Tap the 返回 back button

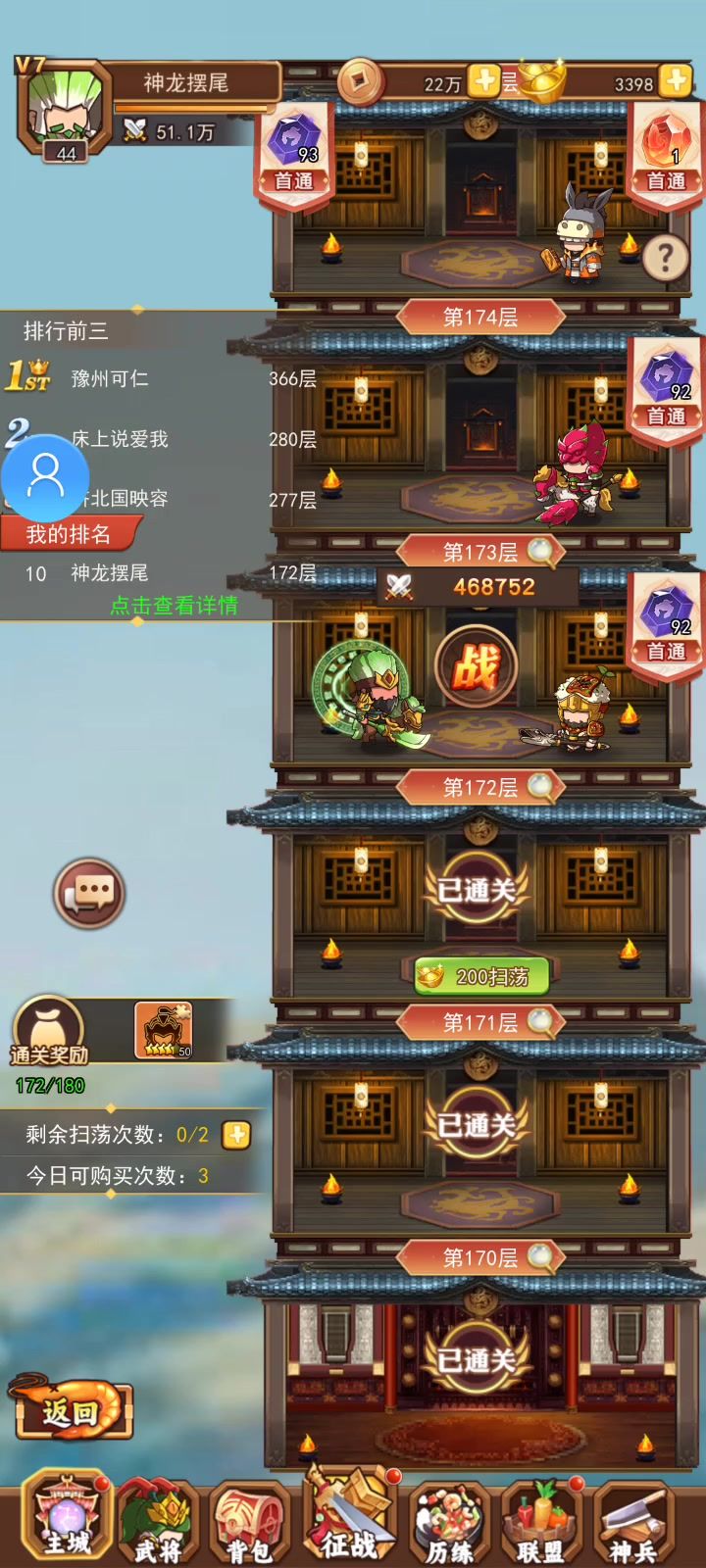[70, 1407]
